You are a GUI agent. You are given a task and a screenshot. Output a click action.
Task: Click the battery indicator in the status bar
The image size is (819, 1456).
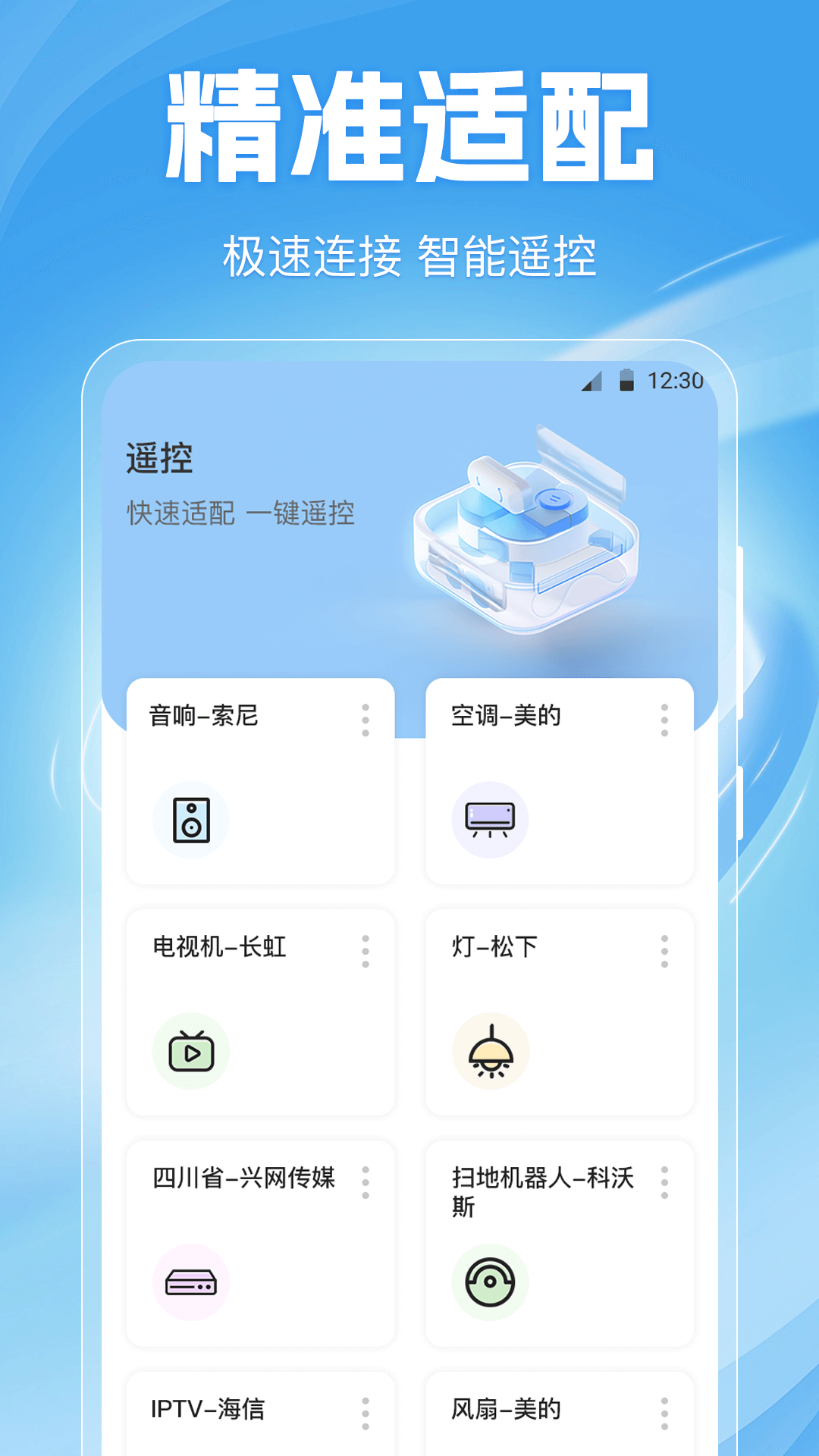[x=626, y=381]
